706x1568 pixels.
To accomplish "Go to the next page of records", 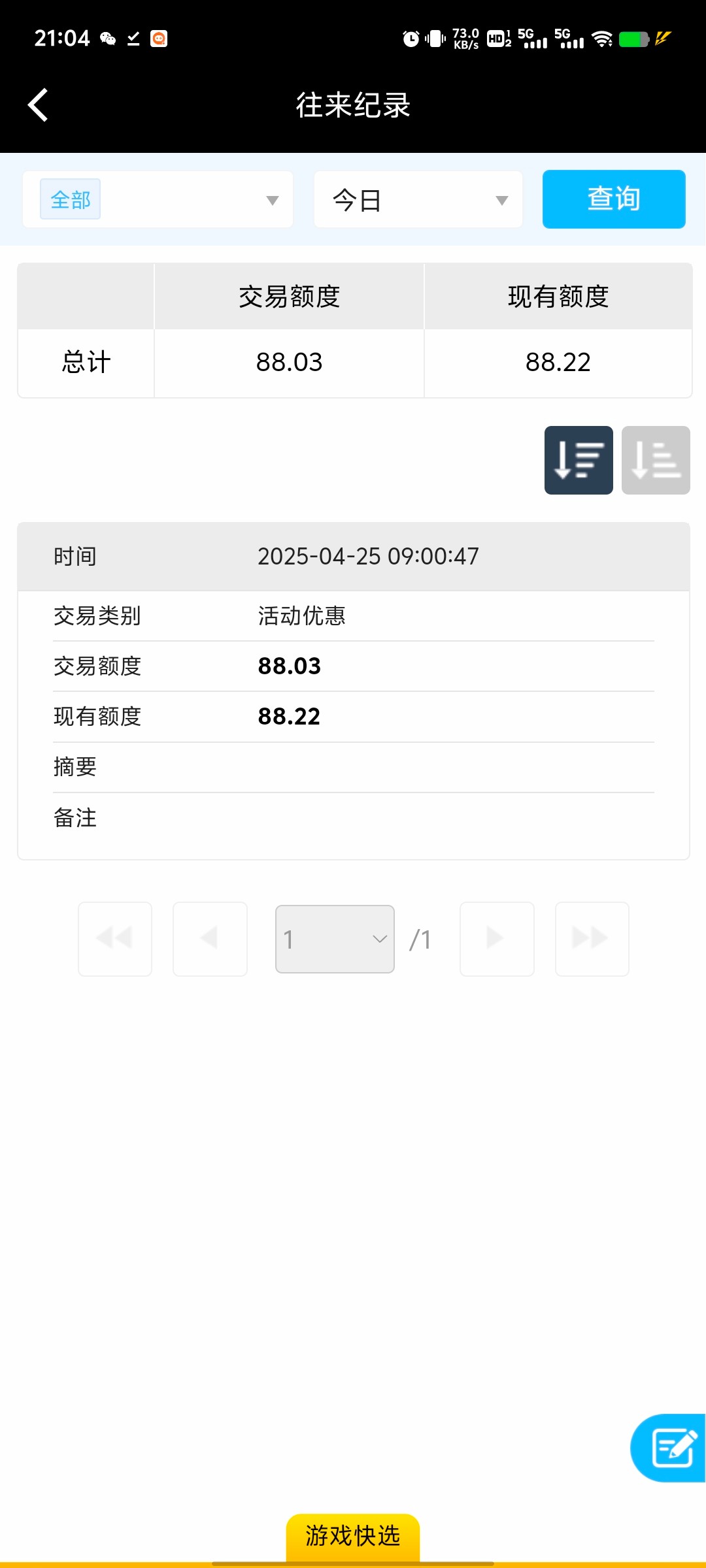I will [x=497, y=939].
